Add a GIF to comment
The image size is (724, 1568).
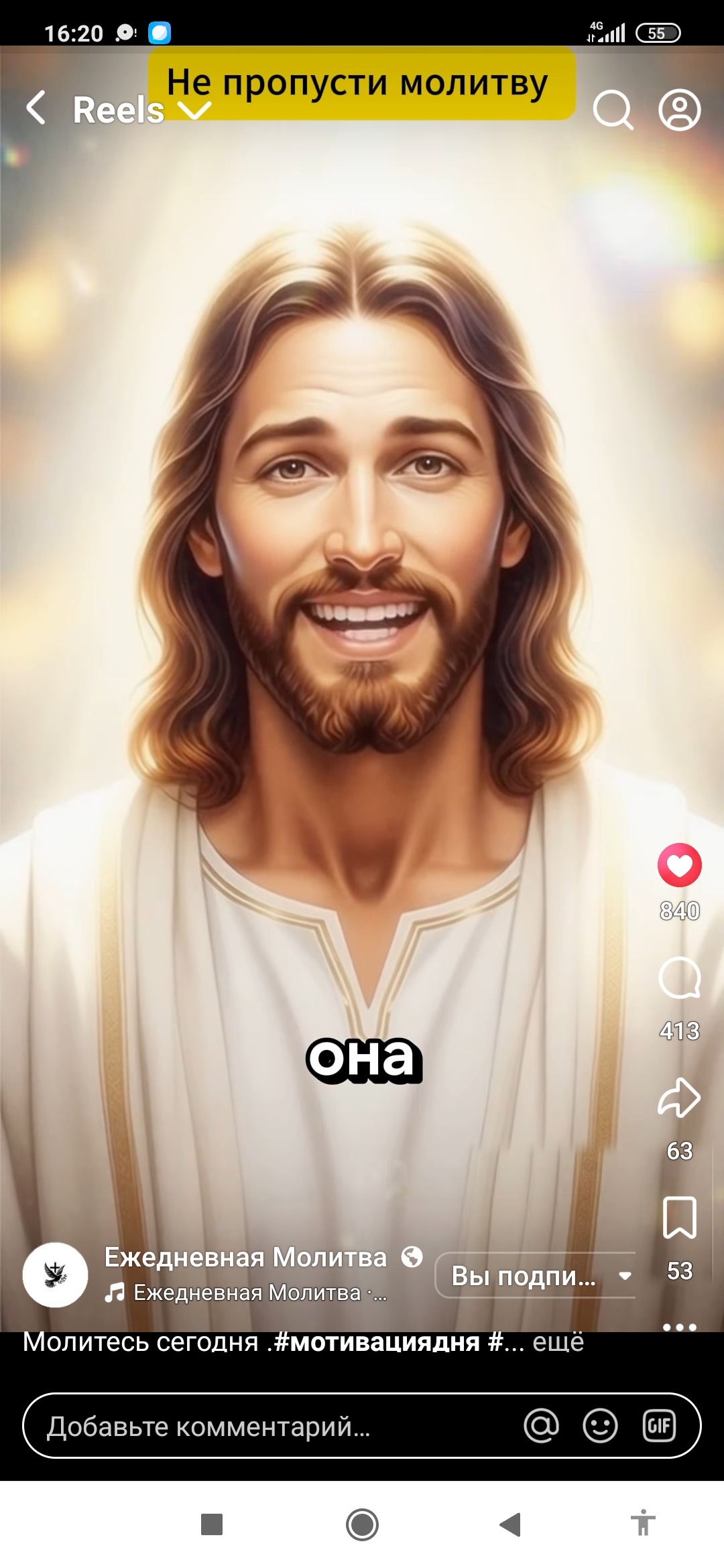click(x=659, y=1425)
